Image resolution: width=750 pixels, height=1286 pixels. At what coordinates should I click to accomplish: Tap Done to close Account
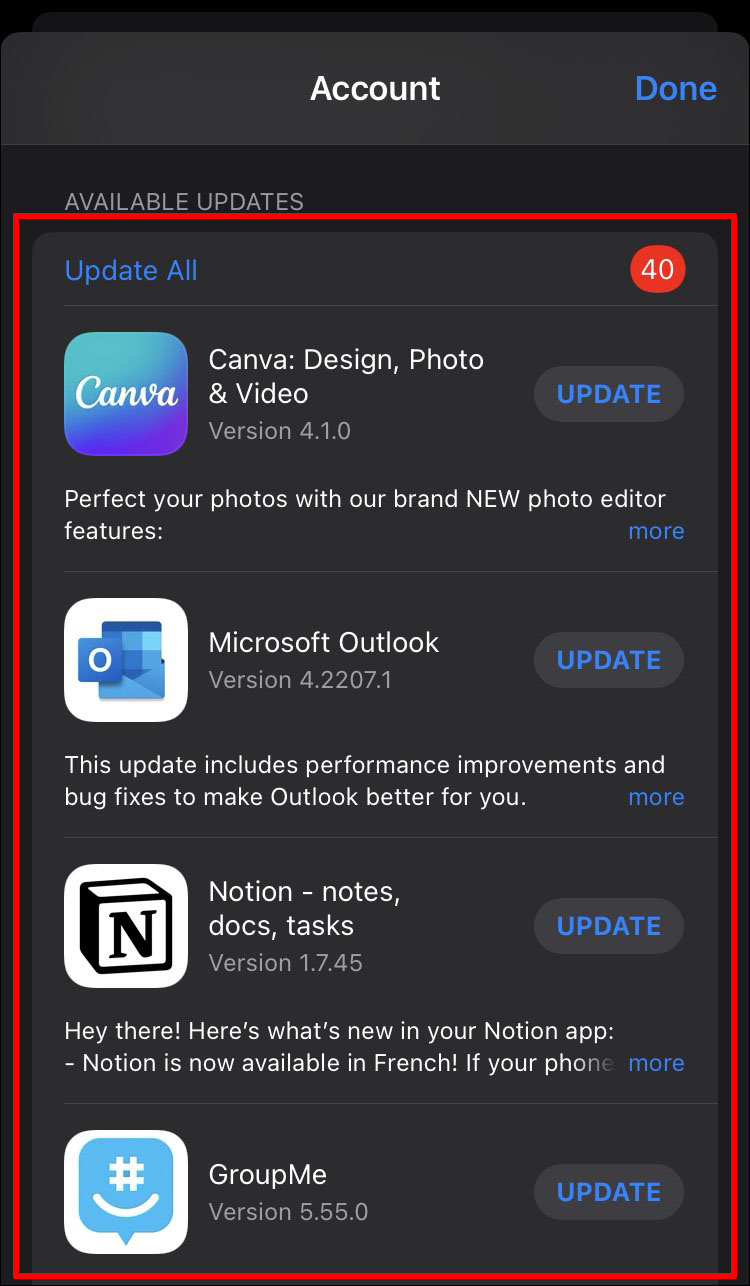[675, 89]
